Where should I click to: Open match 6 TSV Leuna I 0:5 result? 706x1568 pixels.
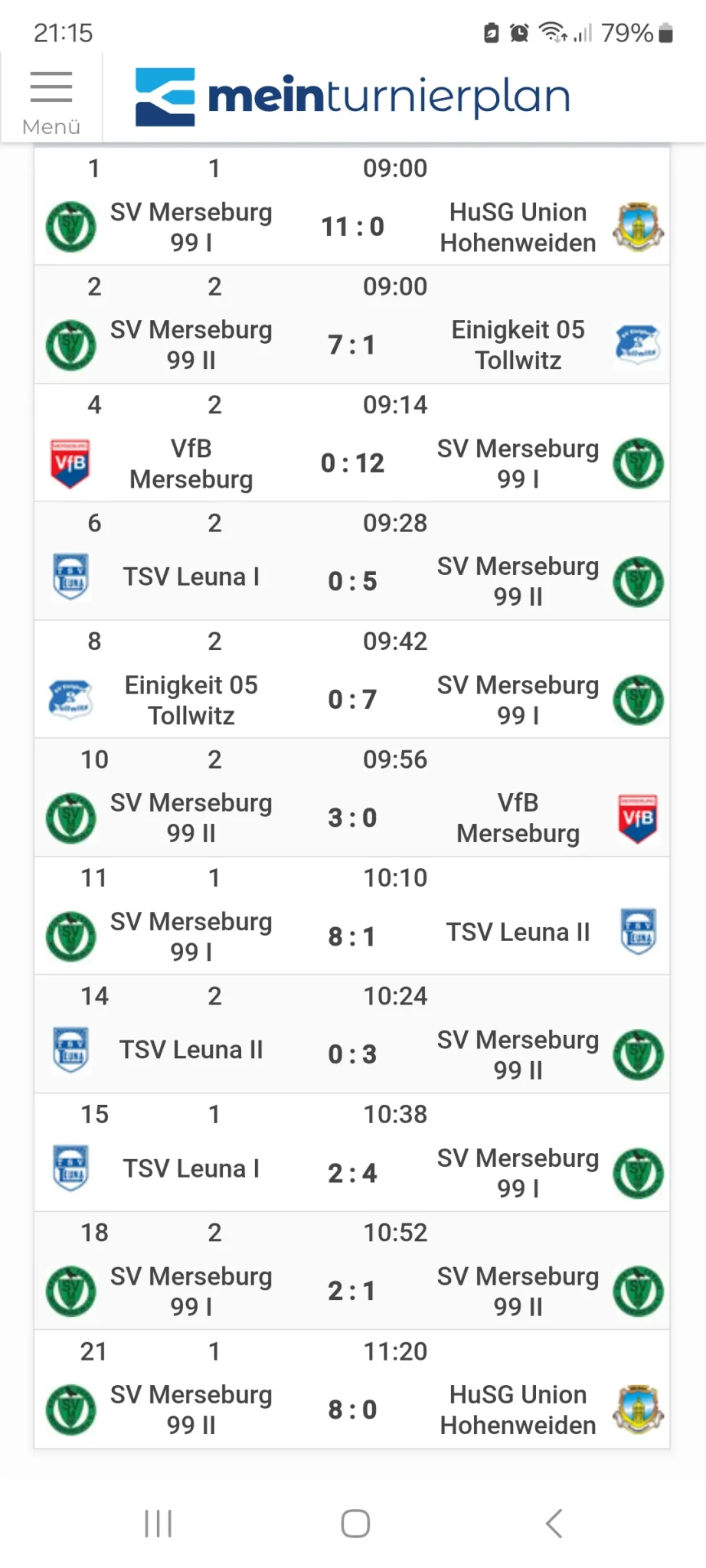(x=352, y=561)
